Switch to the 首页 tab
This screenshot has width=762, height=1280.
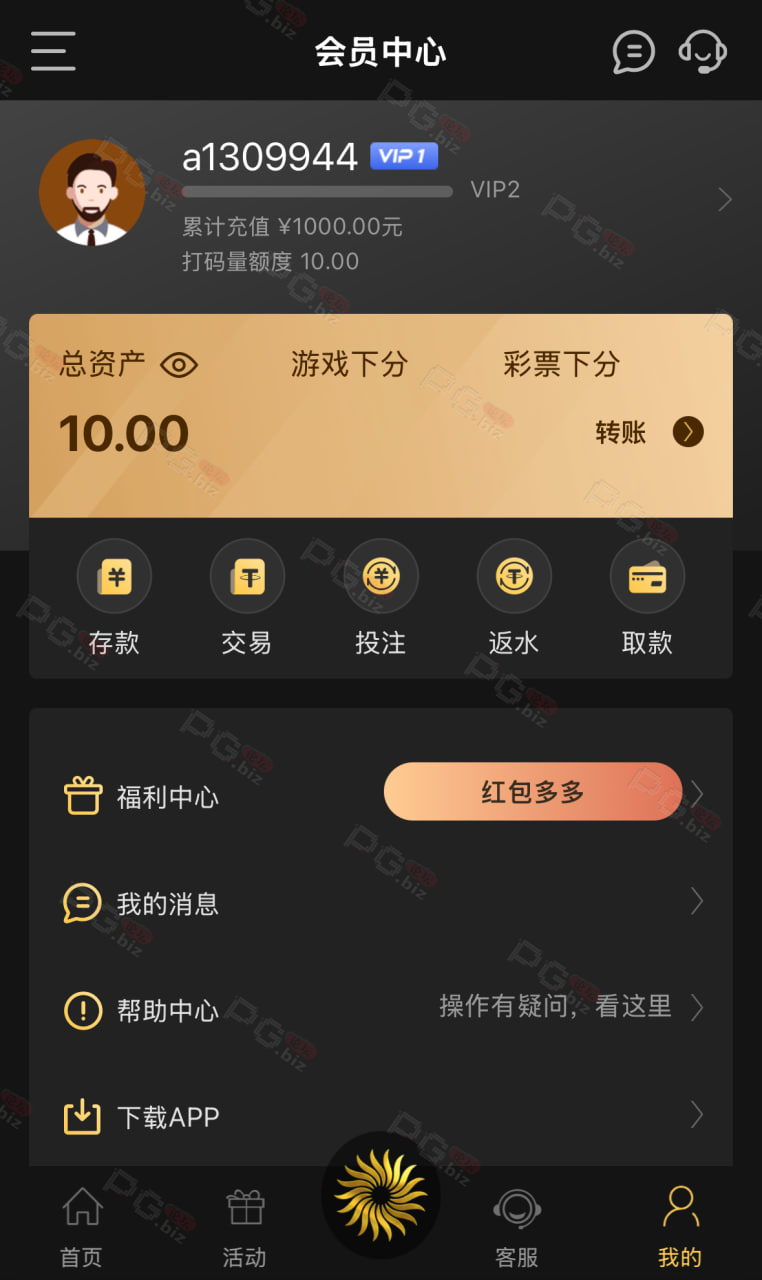coord(82,1226)
